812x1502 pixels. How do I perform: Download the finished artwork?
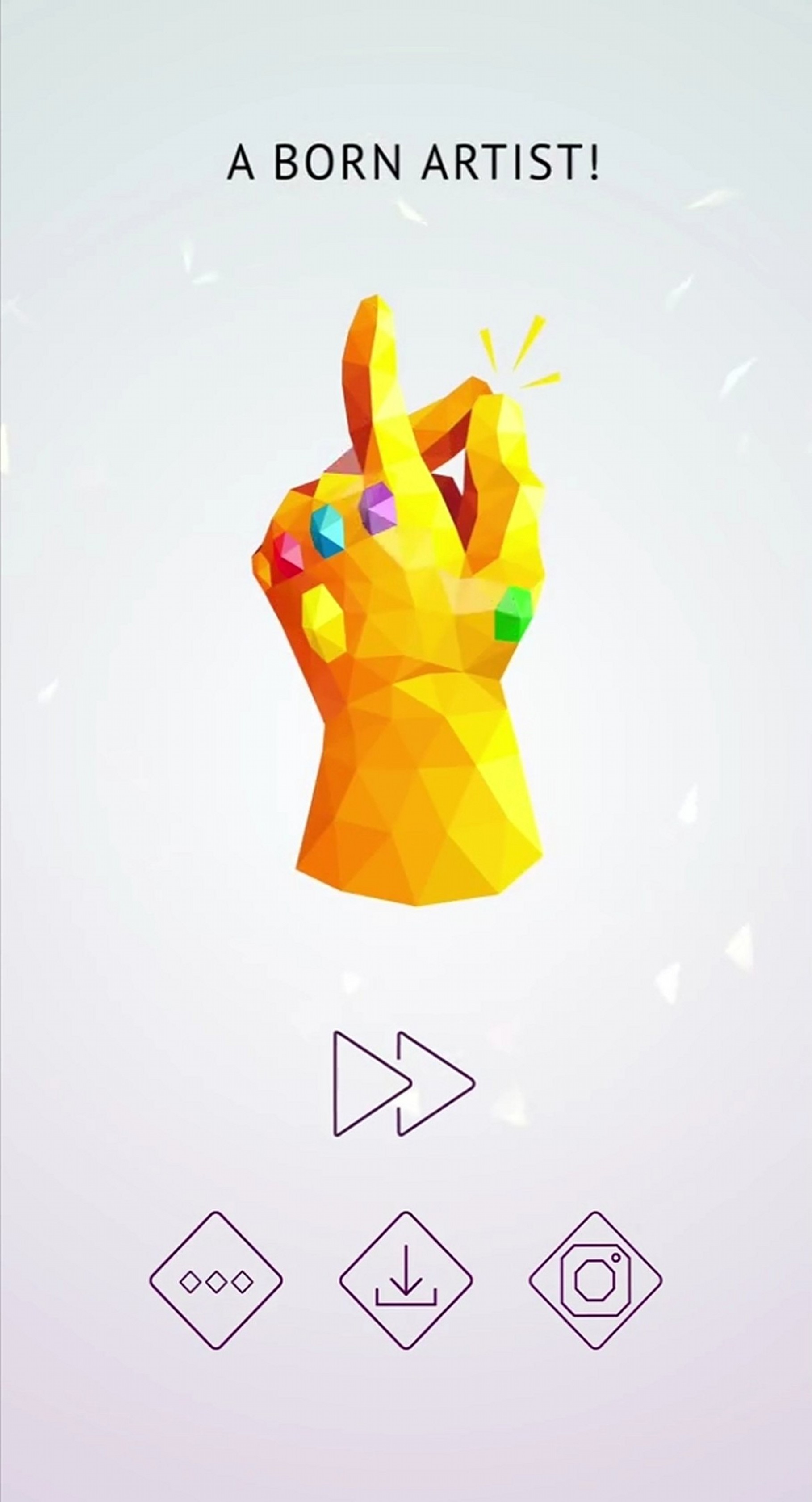(406, 1281)
